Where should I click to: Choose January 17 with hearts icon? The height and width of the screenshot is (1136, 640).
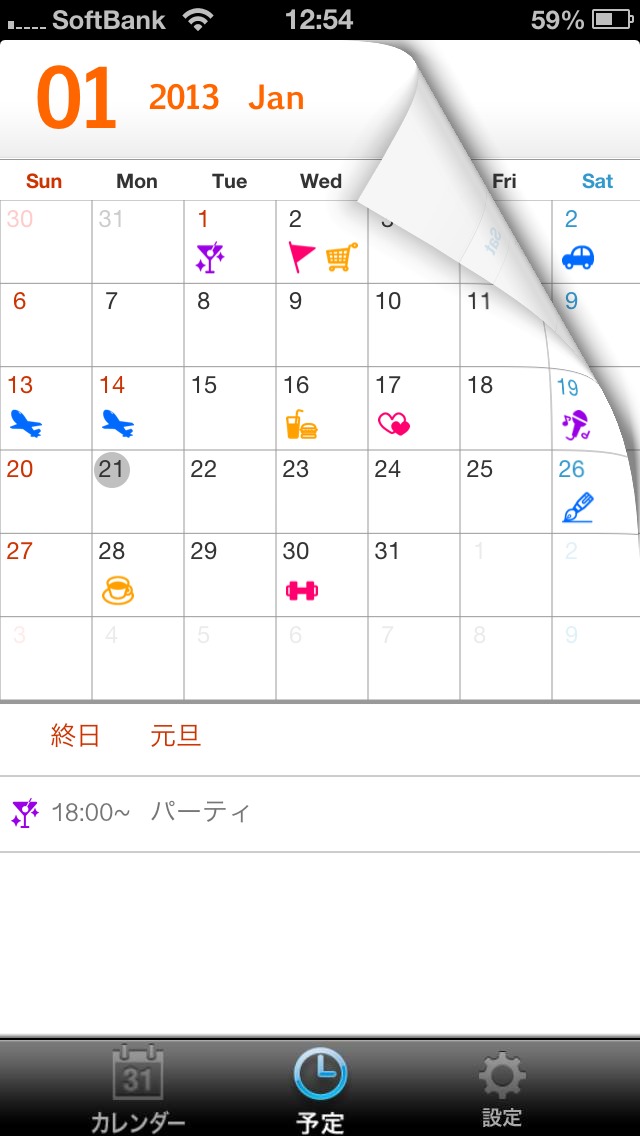(414, 408)
